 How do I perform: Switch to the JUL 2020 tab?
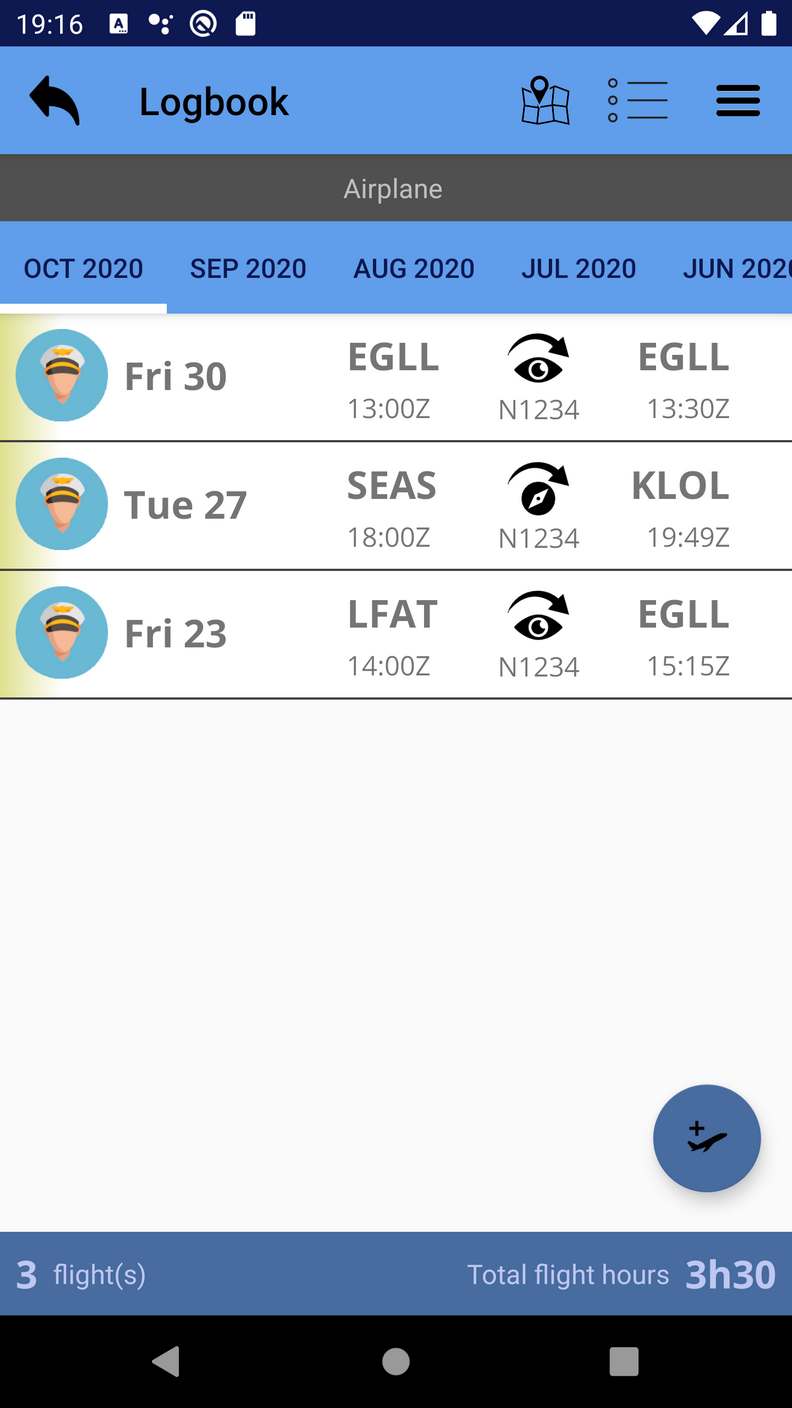[578, 268]
